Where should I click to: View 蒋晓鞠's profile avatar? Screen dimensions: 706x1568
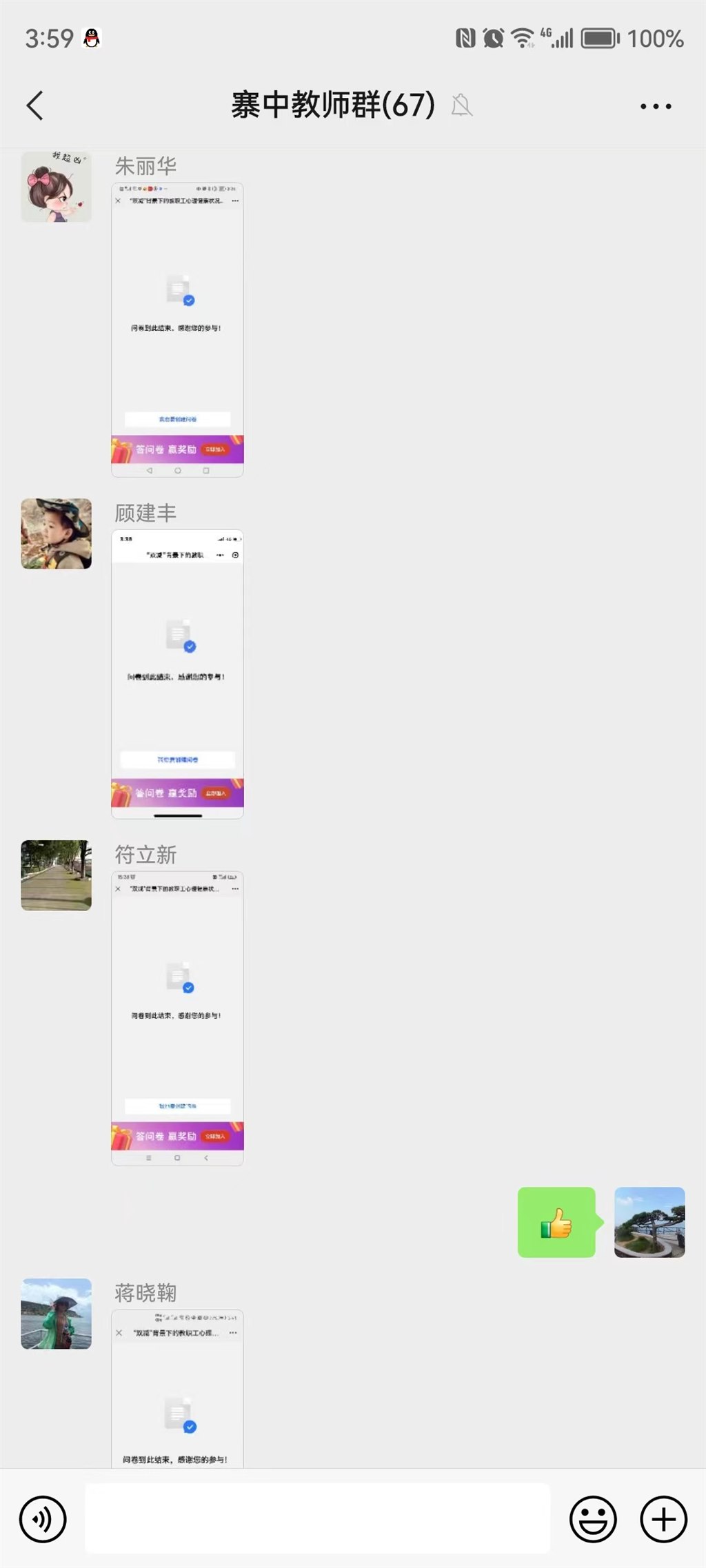[56, 1314]
